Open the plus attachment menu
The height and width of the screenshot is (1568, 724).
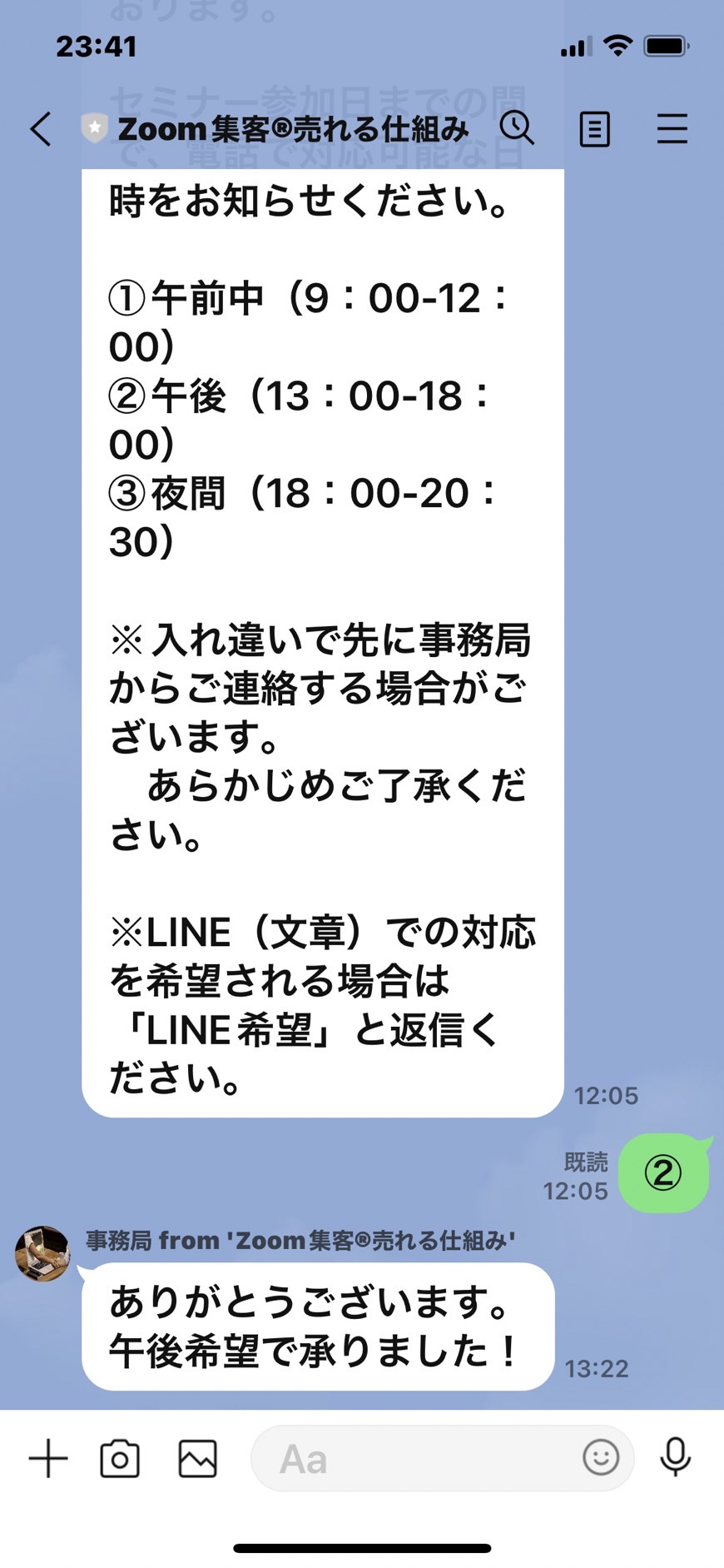(x=48, y=1458)
